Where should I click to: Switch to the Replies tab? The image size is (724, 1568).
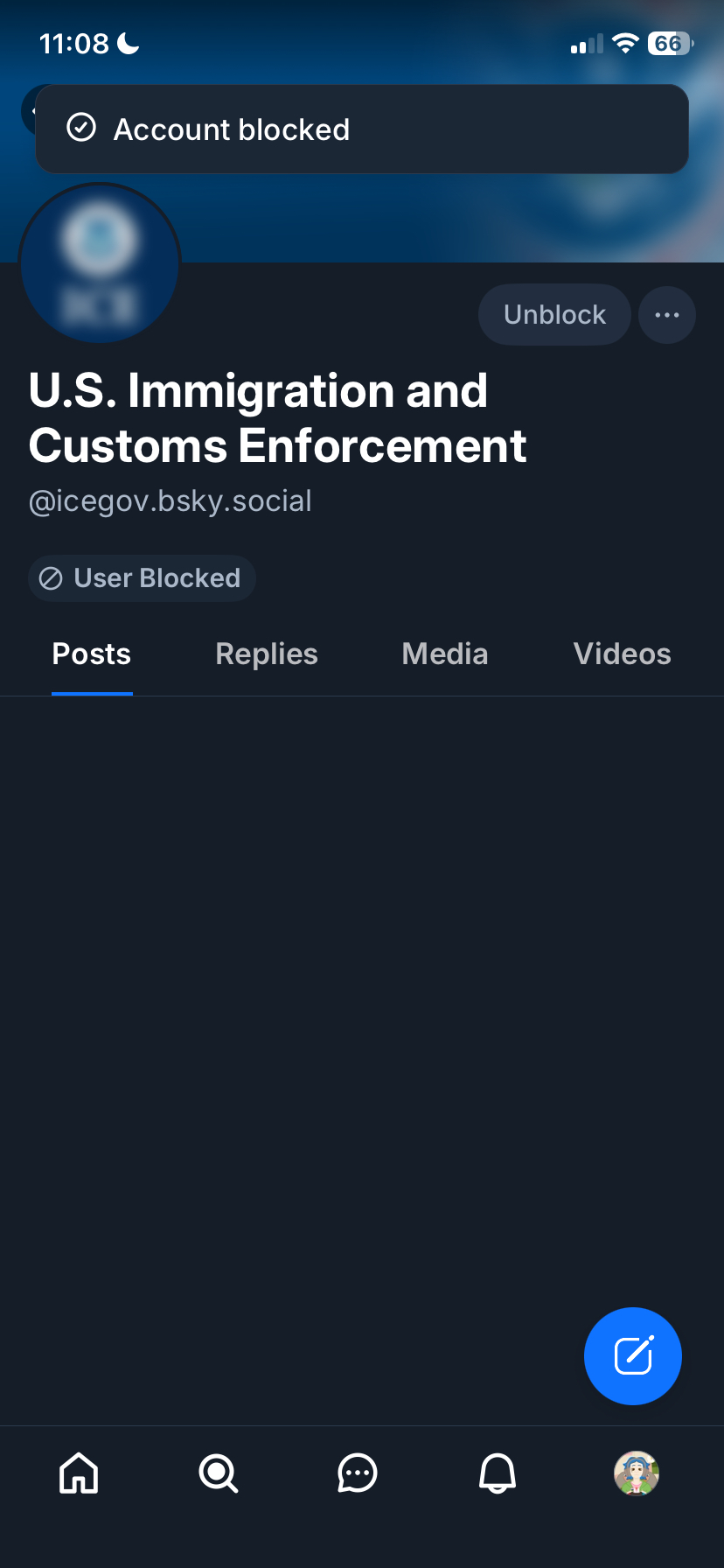tap(267, 654)
